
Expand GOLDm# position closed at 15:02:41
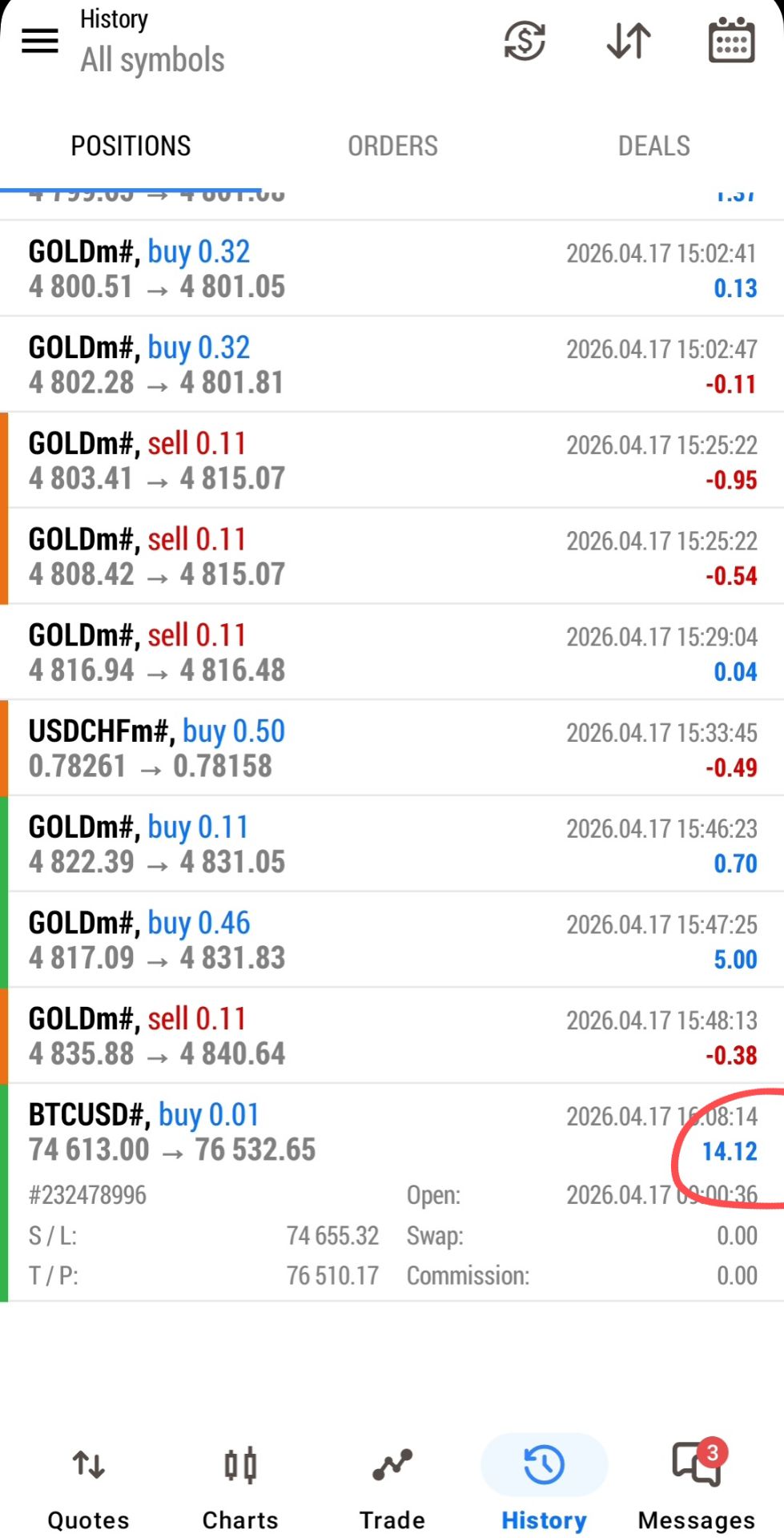click(392, 269)
